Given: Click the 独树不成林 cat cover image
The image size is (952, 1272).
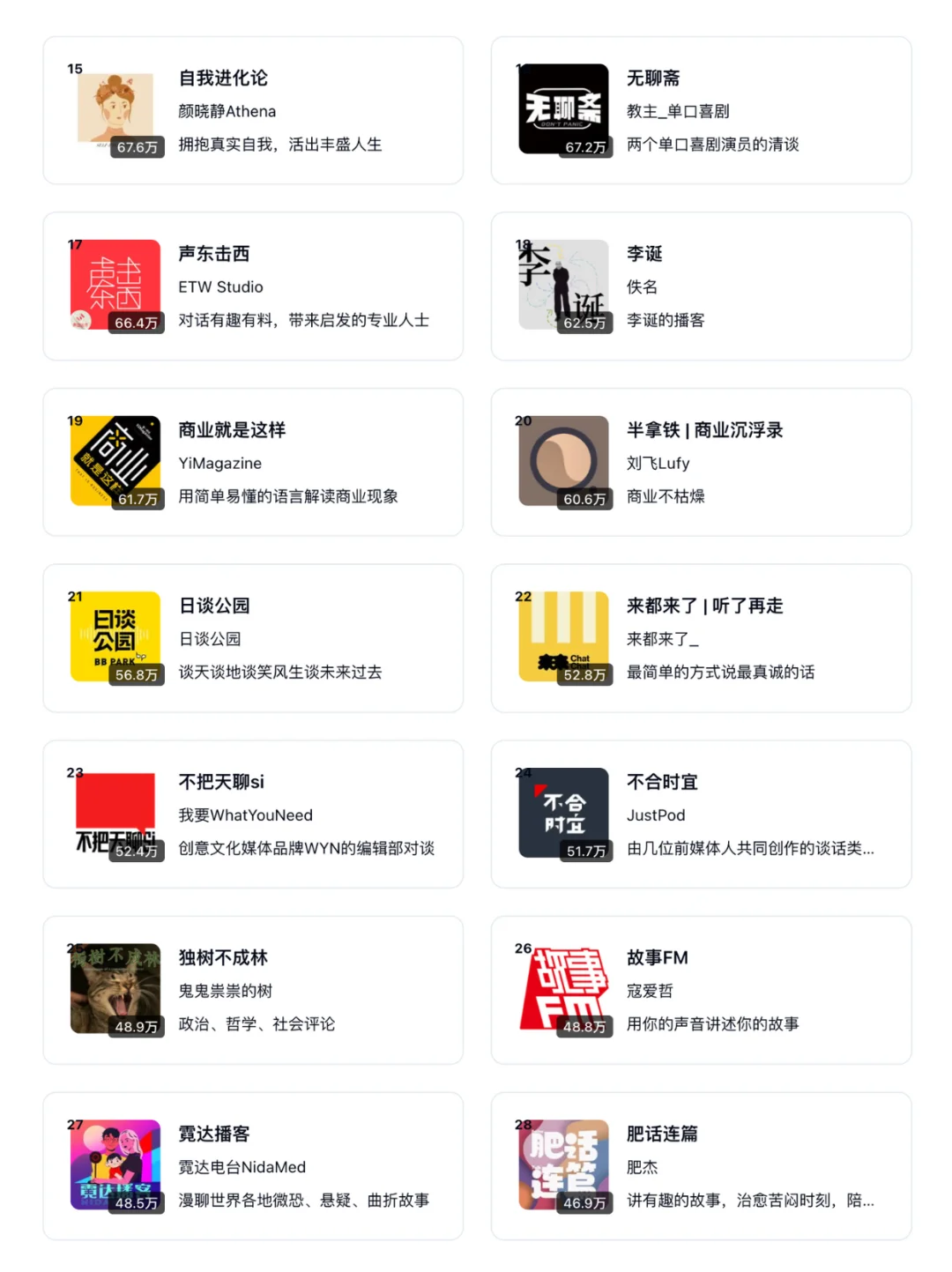Looking at the screenshot, I should pyautogui.click(x=115, y=989).
